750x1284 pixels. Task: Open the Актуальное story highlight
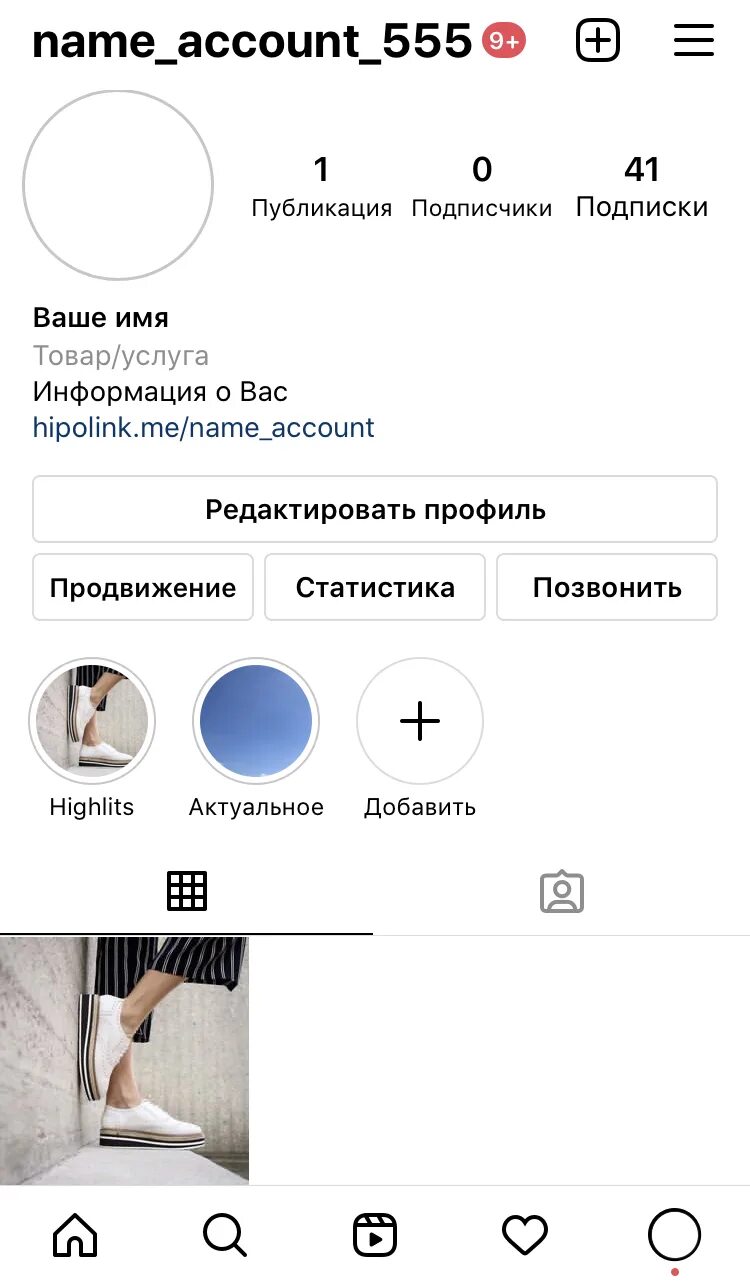click(256, 721)
